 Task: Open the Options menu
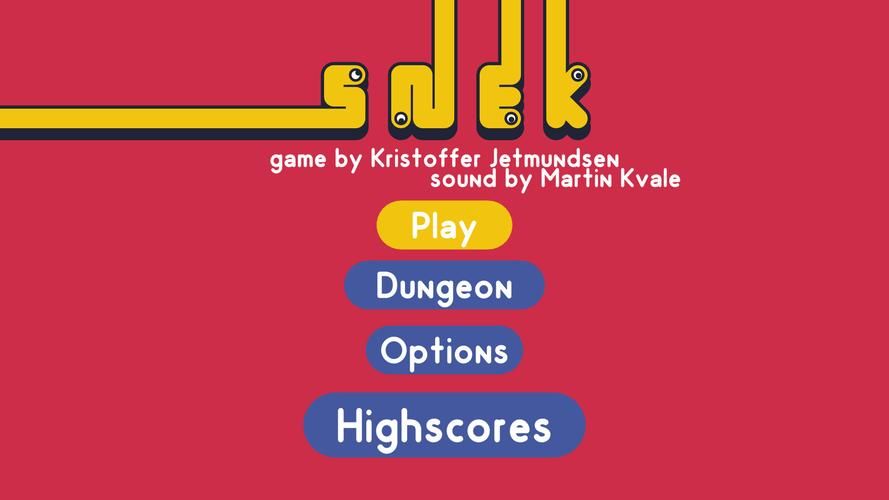(x=444, y=351)
